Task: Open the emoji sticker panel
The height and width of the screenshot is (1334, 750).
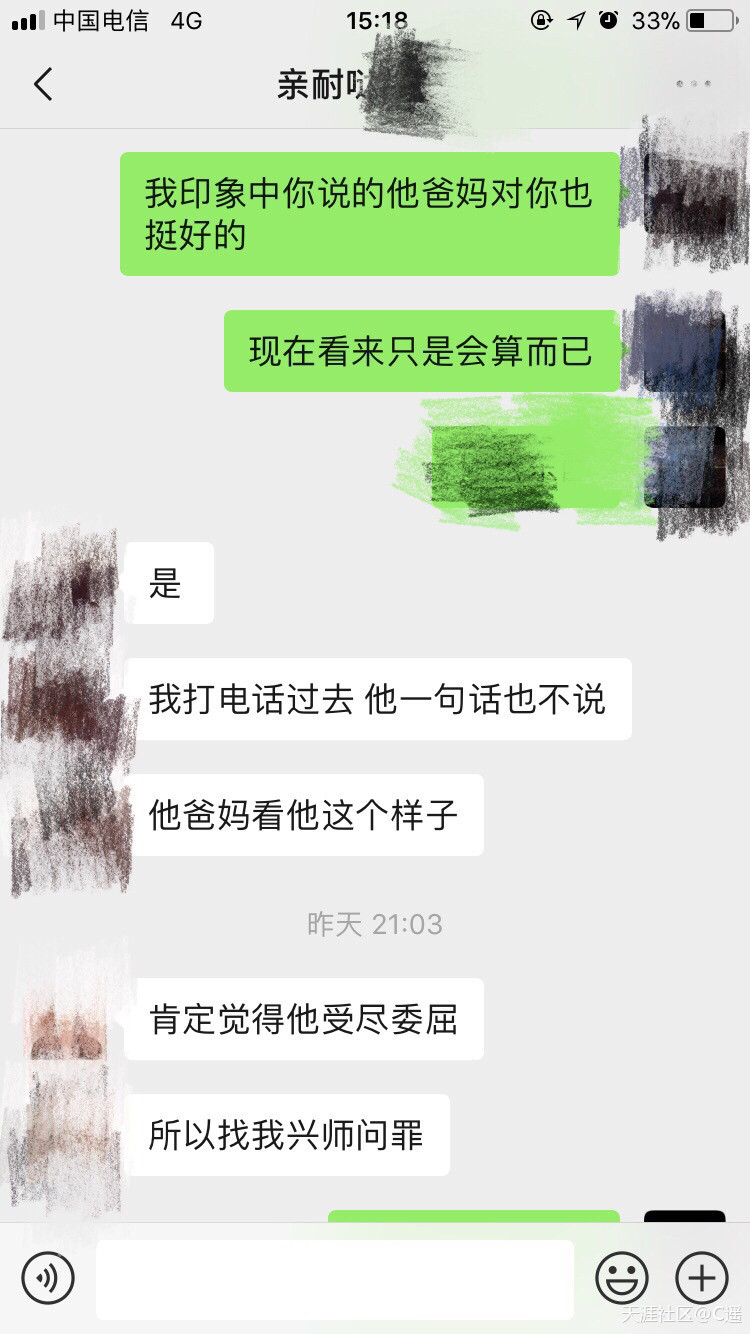Action: [x=622, y=1278]
